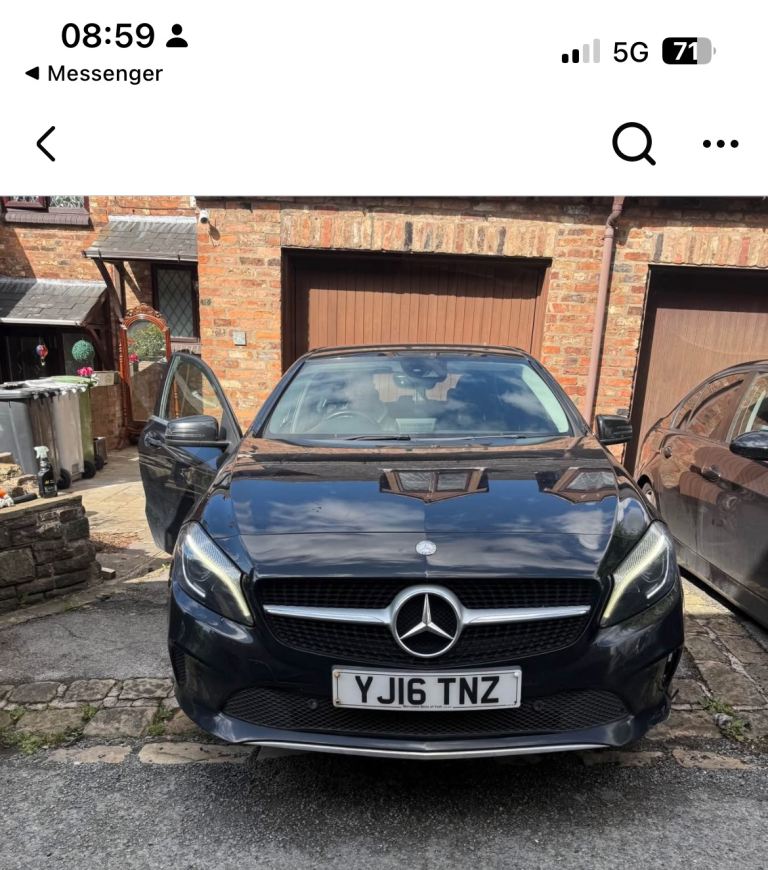768x870 pixels.
Task: Open the three-dot overflow menu
Action: click(x=720, y=144)
